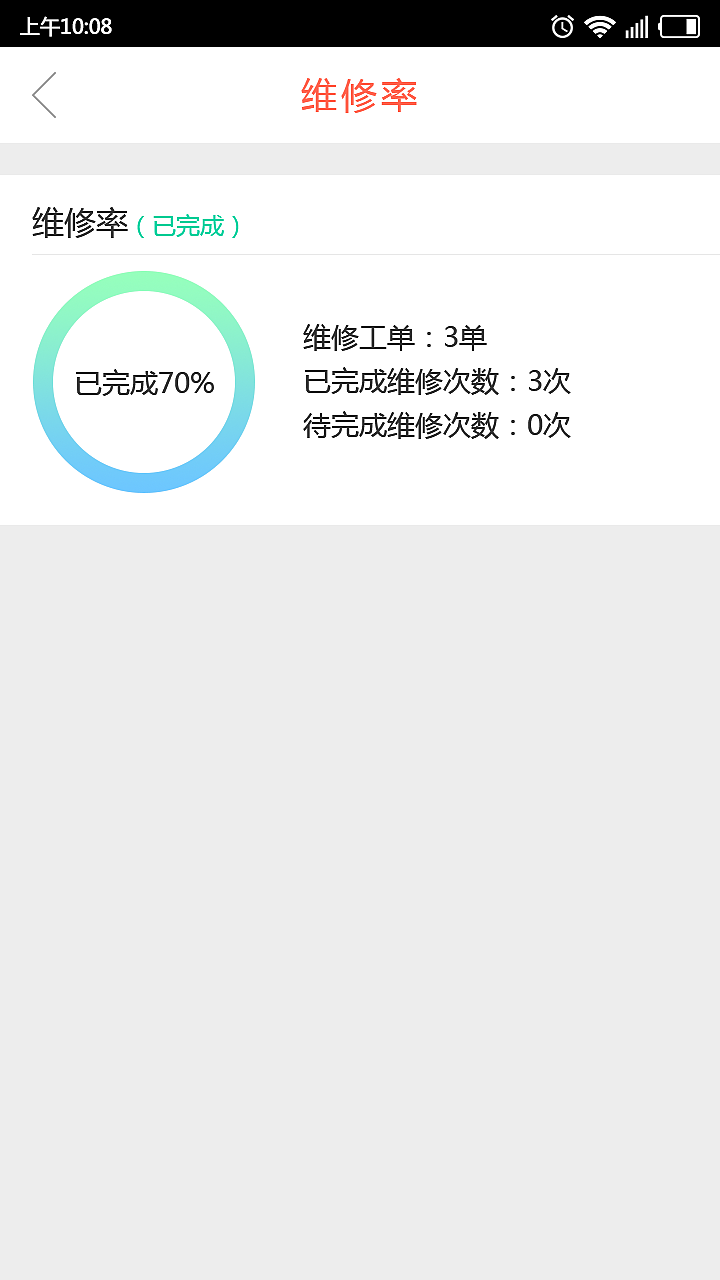Screen dimensions: 720x1280
Task: Tap the alarm clock status bar icon
Action: 562,25
